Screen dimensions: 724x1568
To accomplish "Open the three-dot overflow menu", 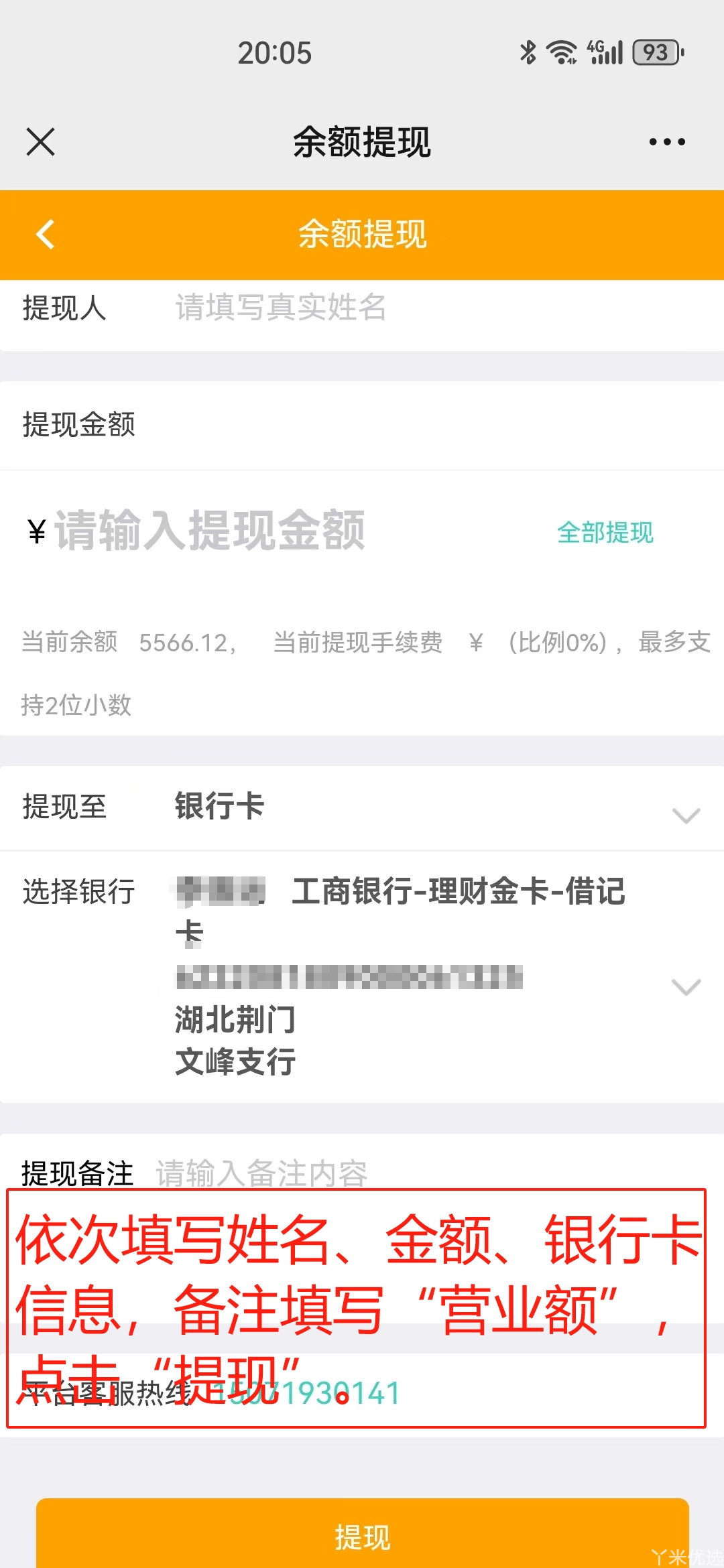I will (666, 142).
